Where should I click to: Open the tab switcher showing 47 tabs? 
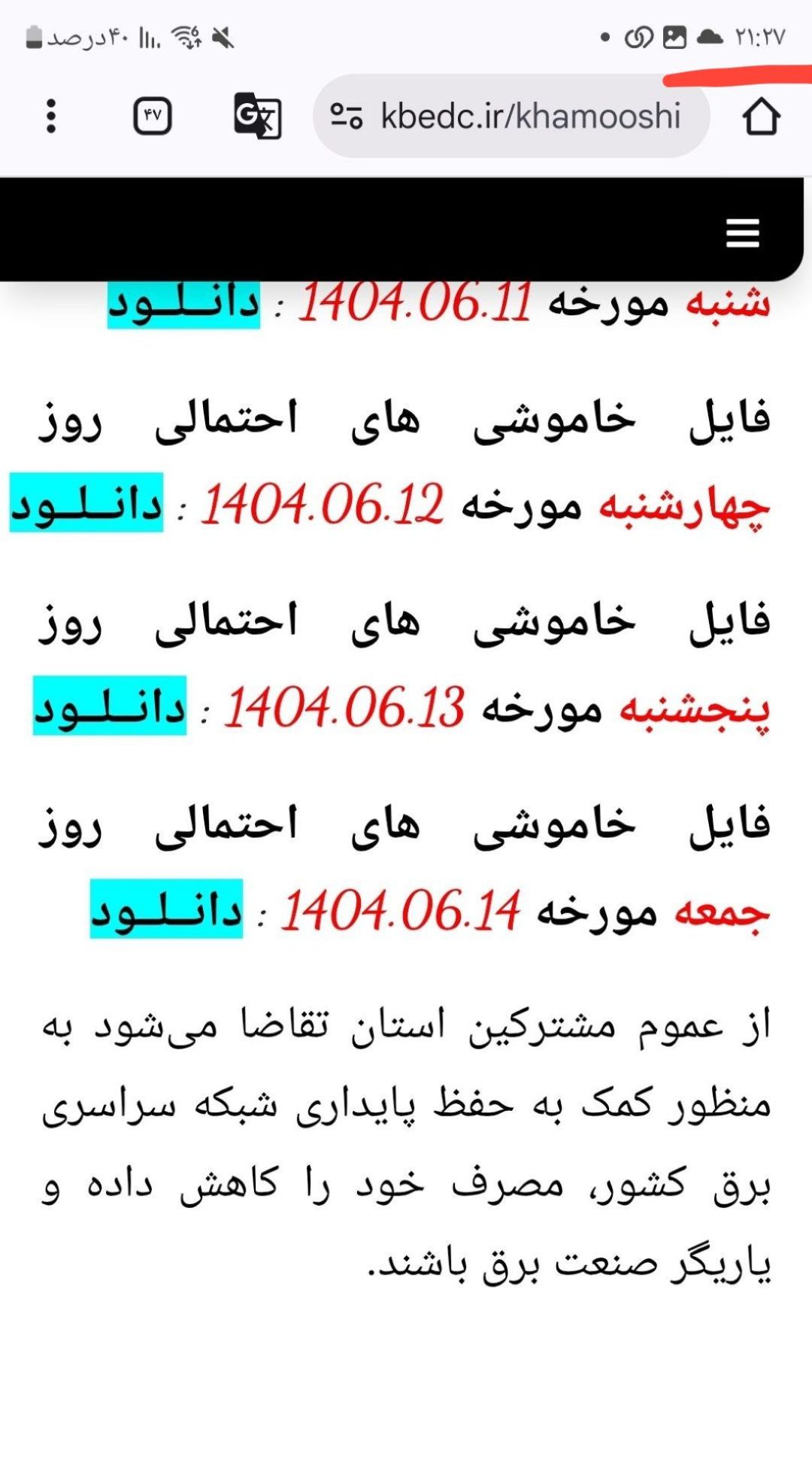click(153, 117)
